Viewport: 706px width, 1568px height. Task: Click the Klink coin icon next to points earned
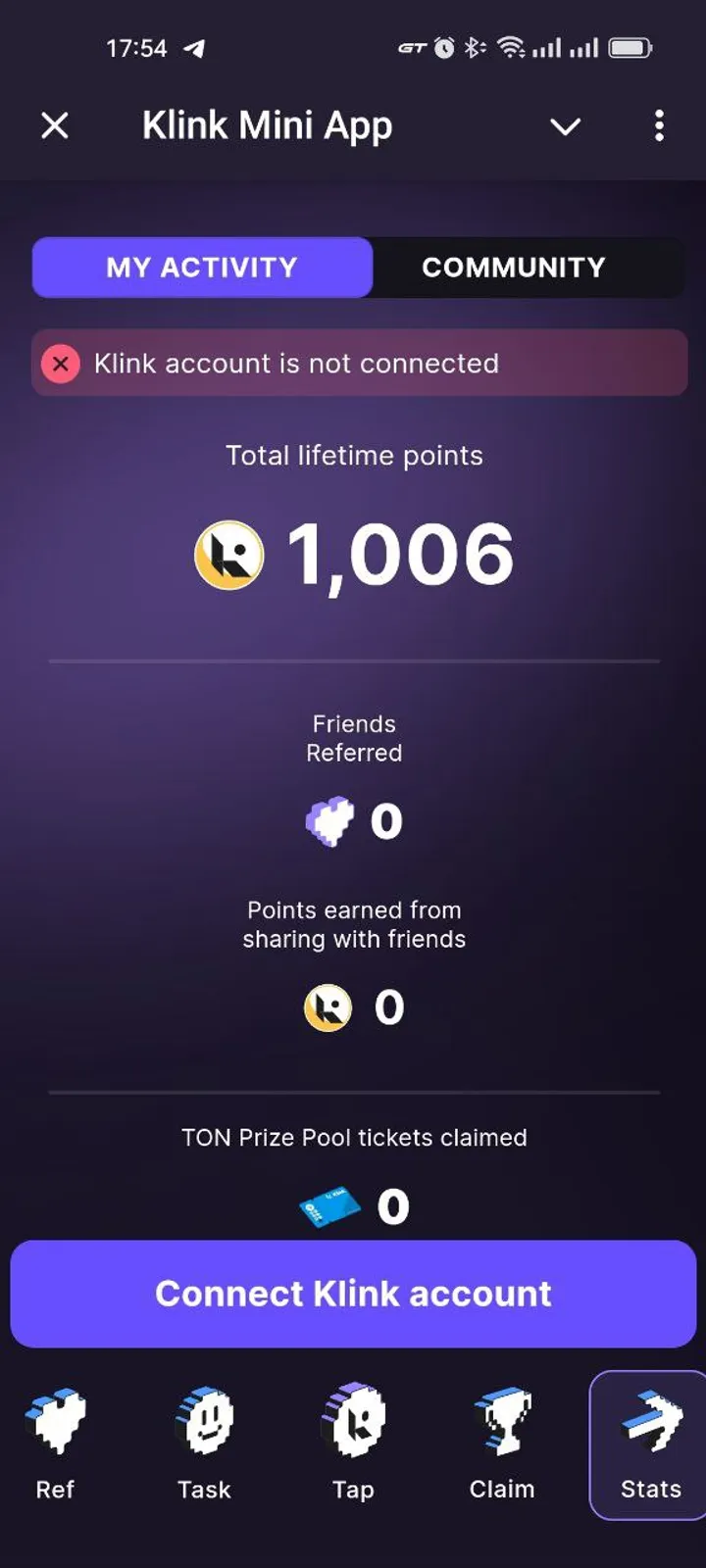tap(328, 1007)
